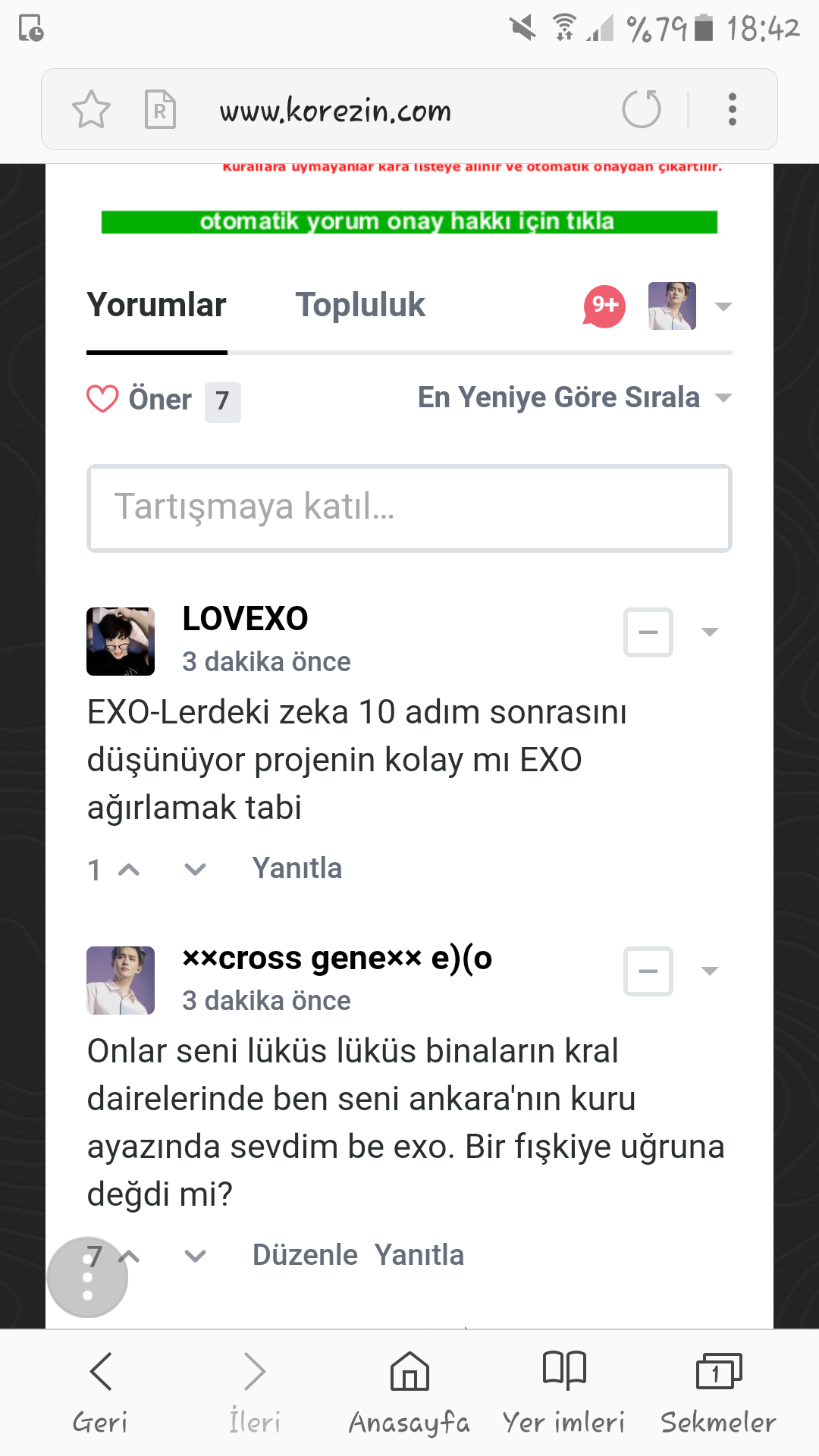
Task: Bookmark the page with the star icon
Action: pyautogui.click(x=91, y=110)
